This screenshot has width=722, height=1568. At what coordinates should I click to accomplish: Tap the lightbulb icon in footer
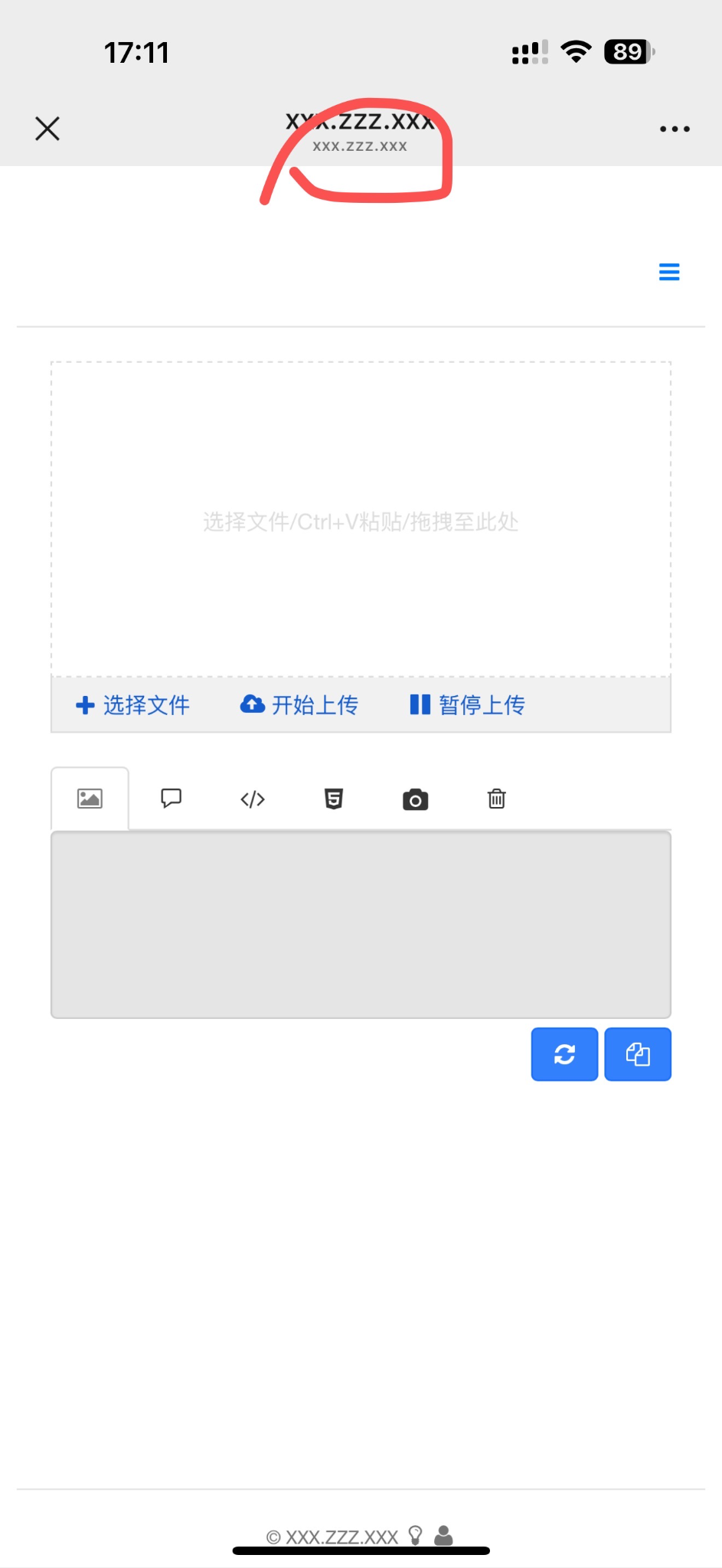[416, 1534]
